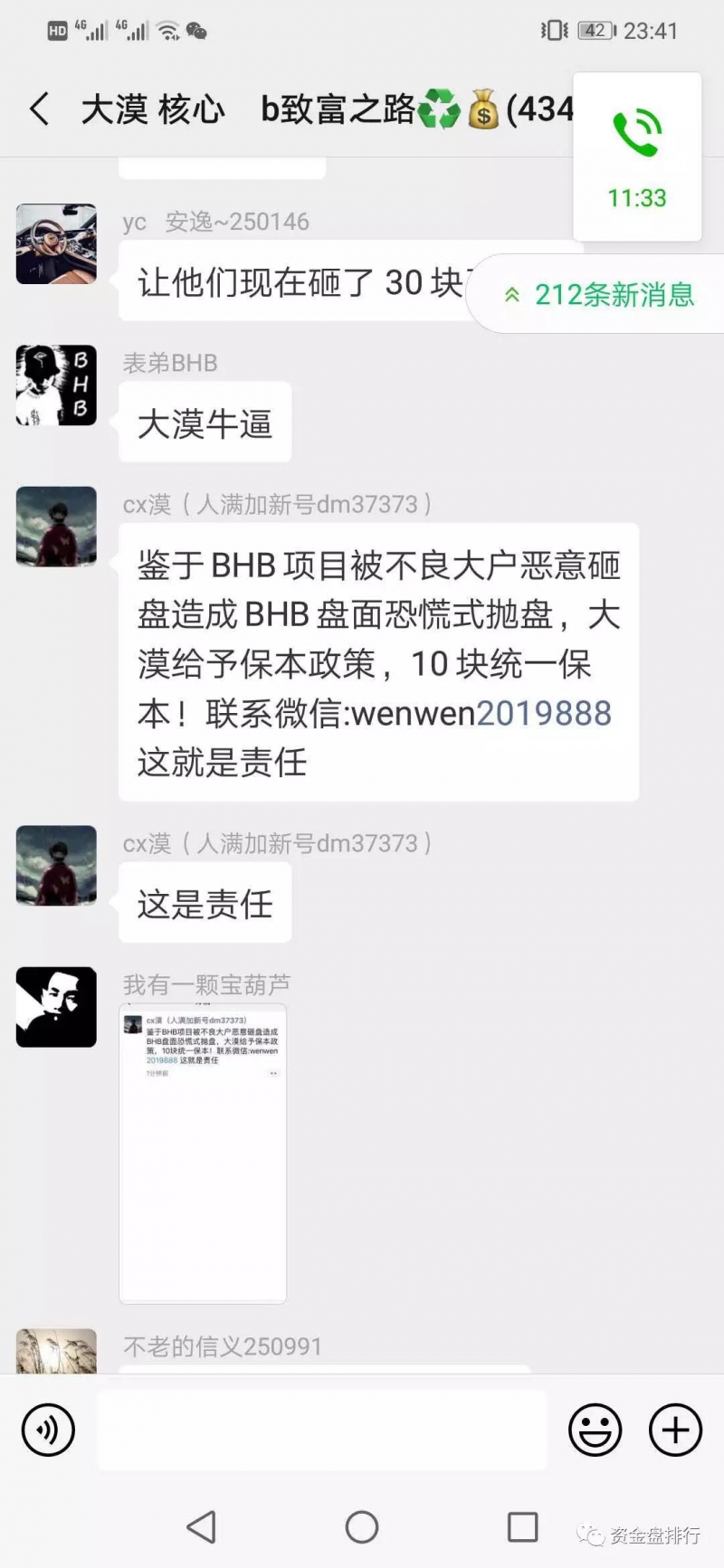Screen dimensions: 724x1568
Task: Tap the wenwen2019888 number link
Action: [544, 713]
